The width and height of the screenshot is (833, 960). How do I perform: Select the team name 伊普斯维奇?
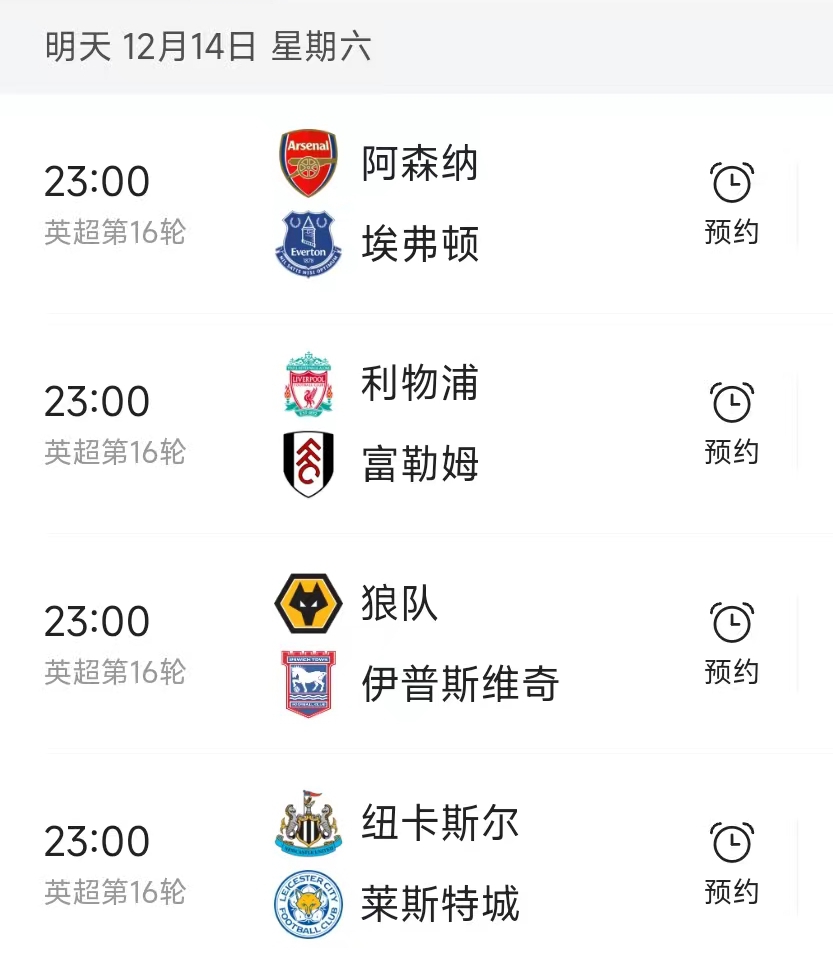tap(461, 684)
